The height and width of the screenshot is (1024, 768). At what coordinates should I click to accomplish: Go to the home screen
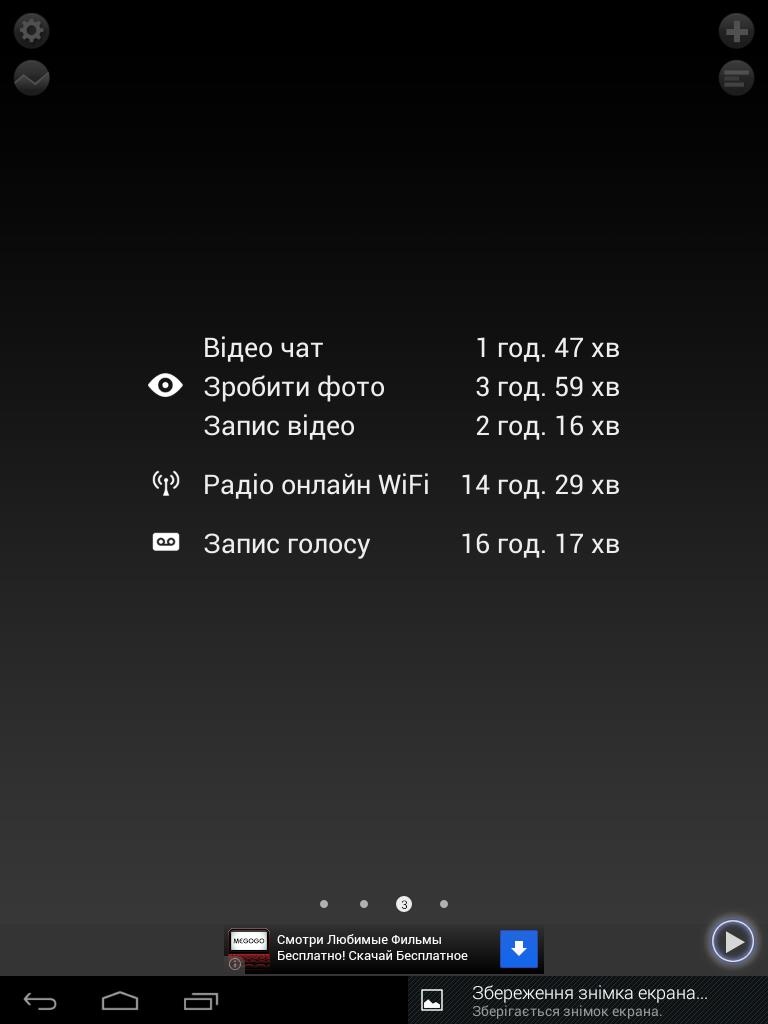(120, 1000)
